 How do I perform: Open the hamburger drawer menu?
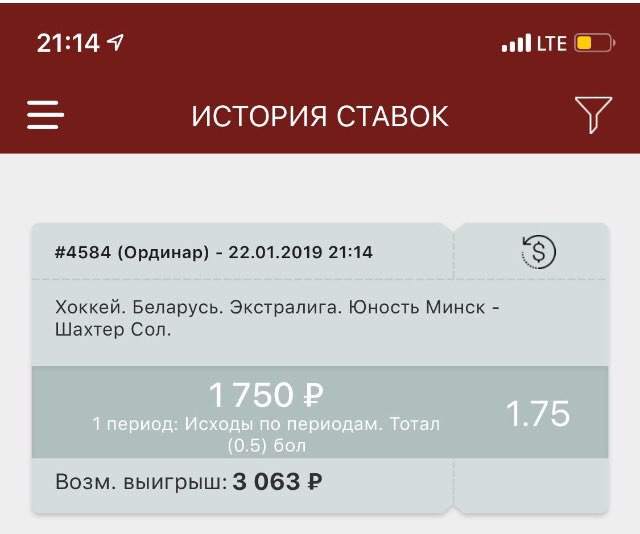point(45,116)
